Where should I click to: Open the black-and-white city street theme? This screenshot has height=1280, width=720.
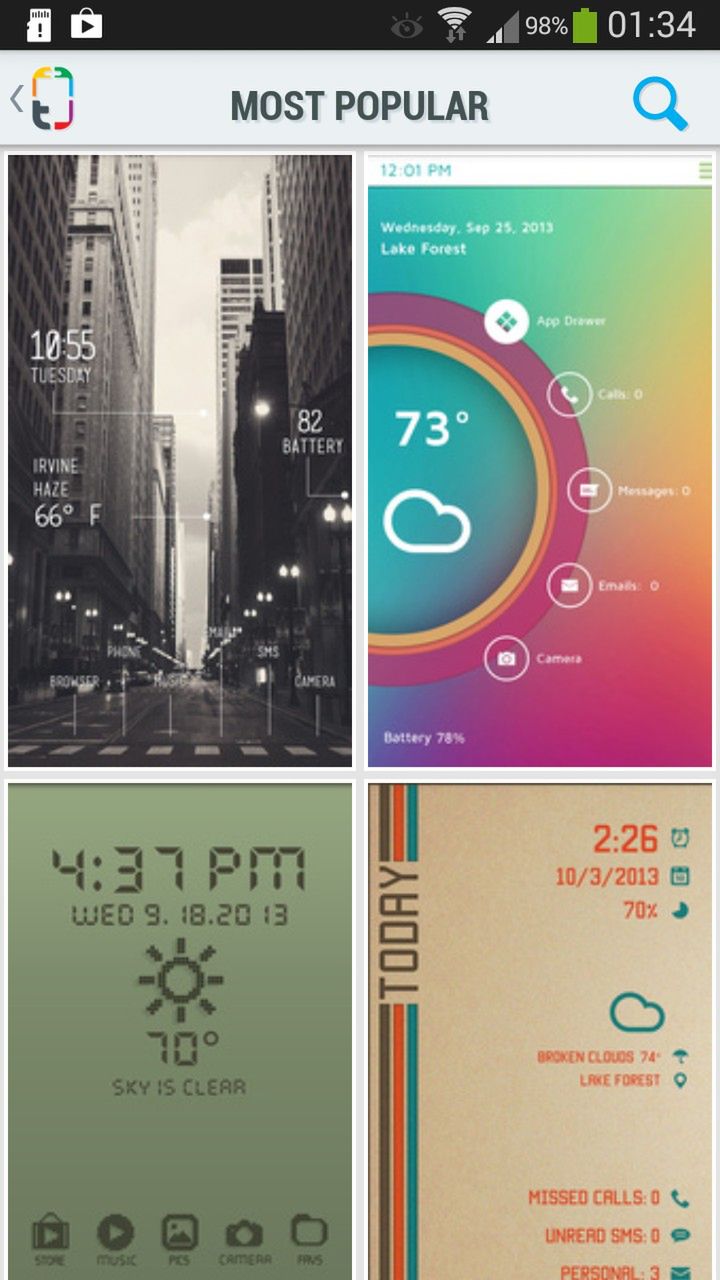[x=181, y=460]
